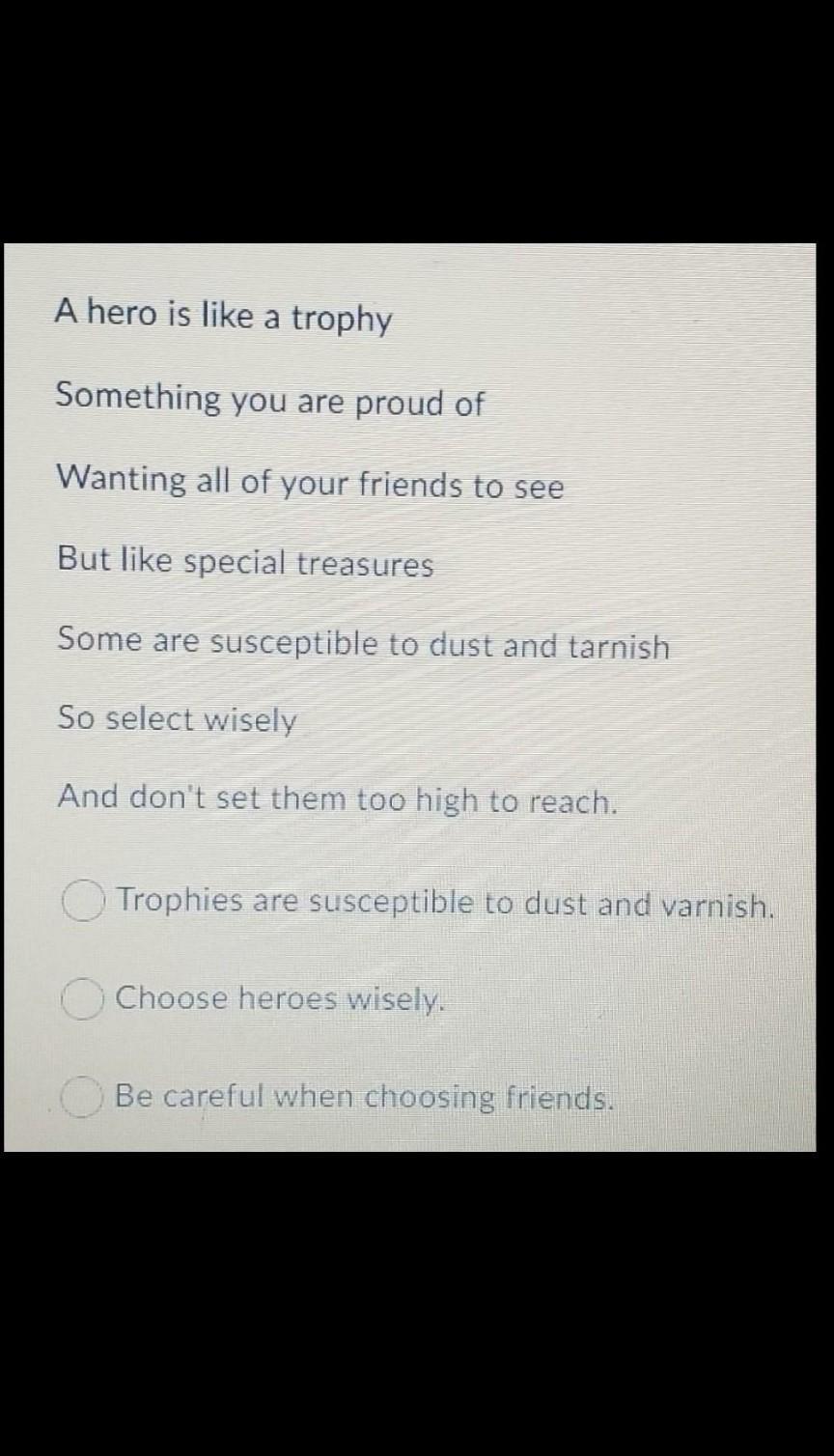
Task: Pick 'Be careful when choosing friends' option
Action: [83, 1098]
